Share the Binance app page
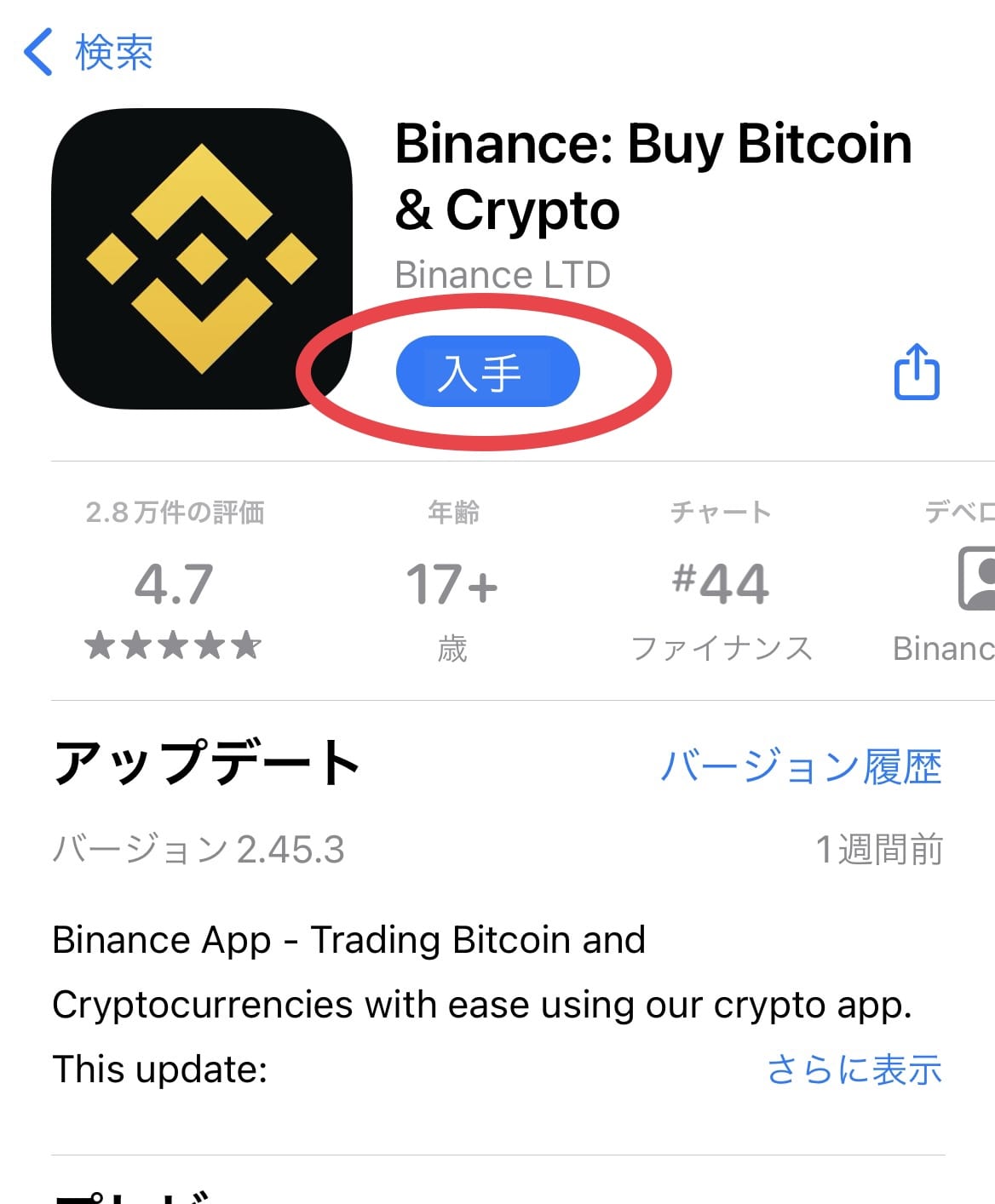 (917, 372)
